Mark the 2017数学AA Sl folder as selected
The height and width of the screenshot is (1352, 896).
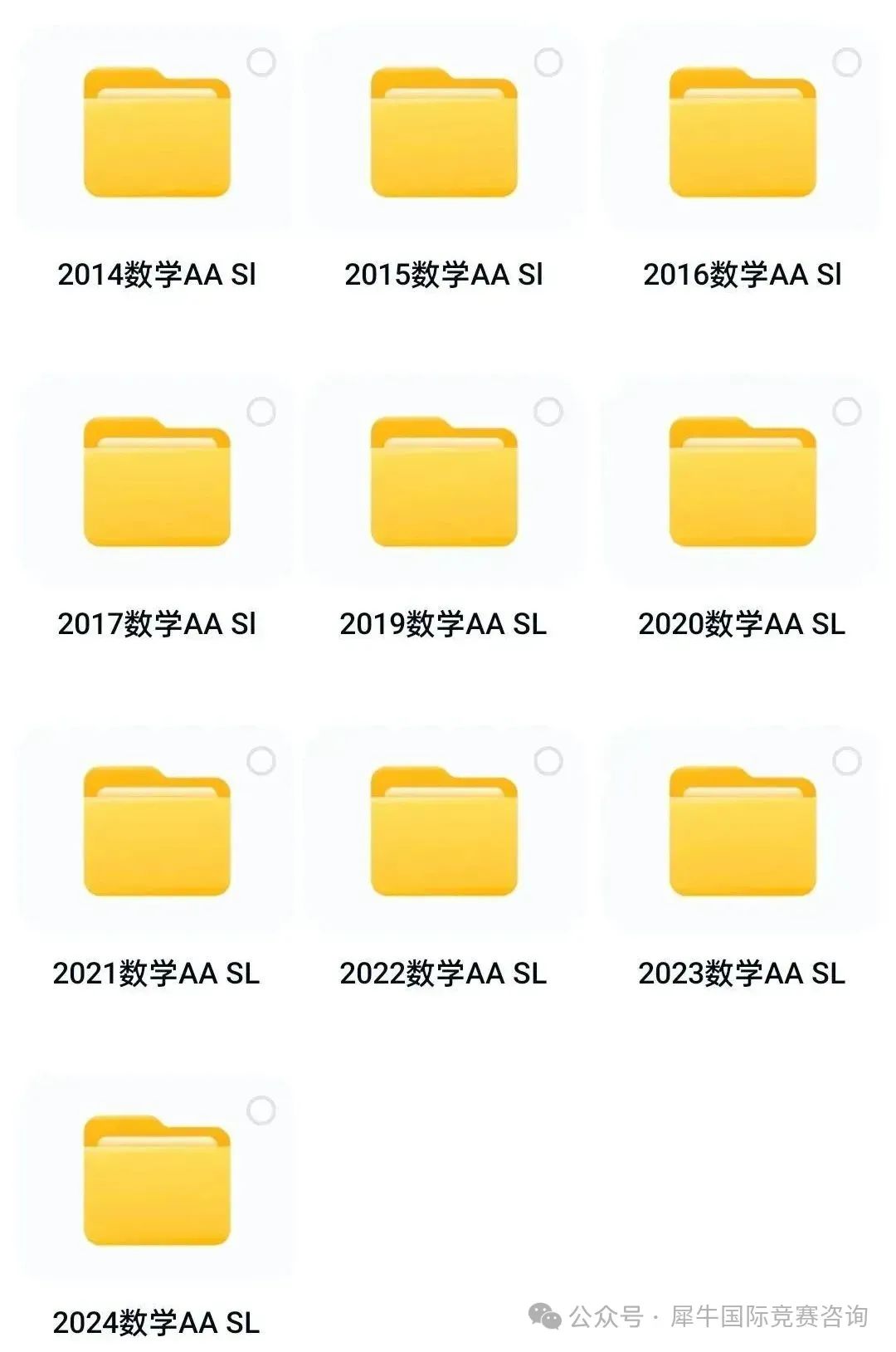point(261,412)
